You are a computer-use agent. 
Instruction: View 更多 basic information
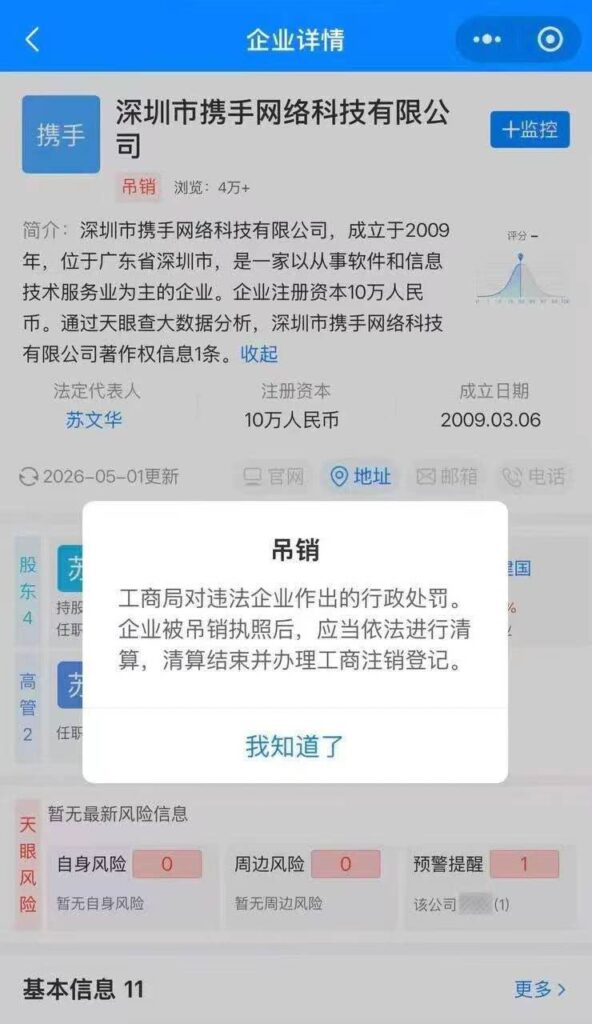pyautogui.click(x=540, y=989)
